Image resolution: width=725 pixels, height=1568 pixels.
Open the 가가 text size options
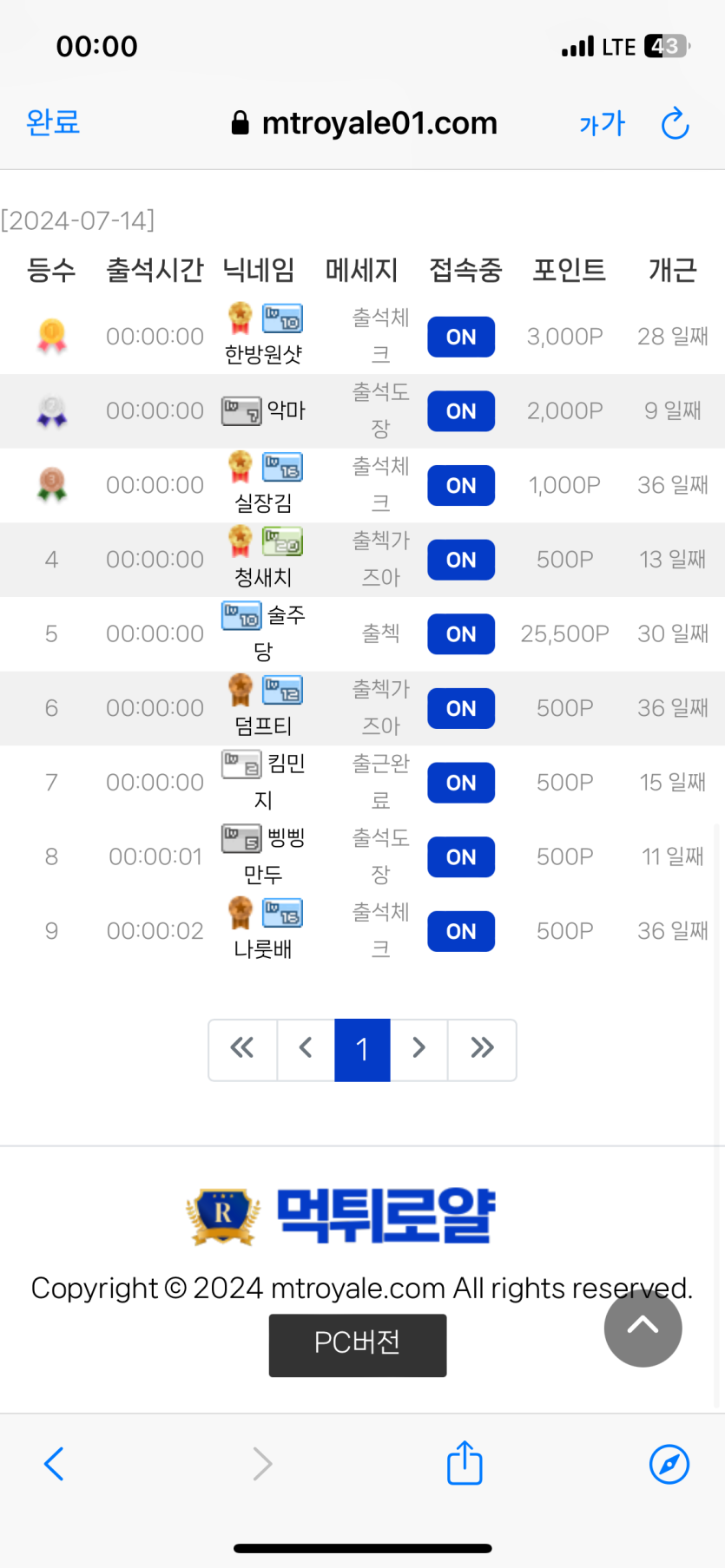[602, 124]
